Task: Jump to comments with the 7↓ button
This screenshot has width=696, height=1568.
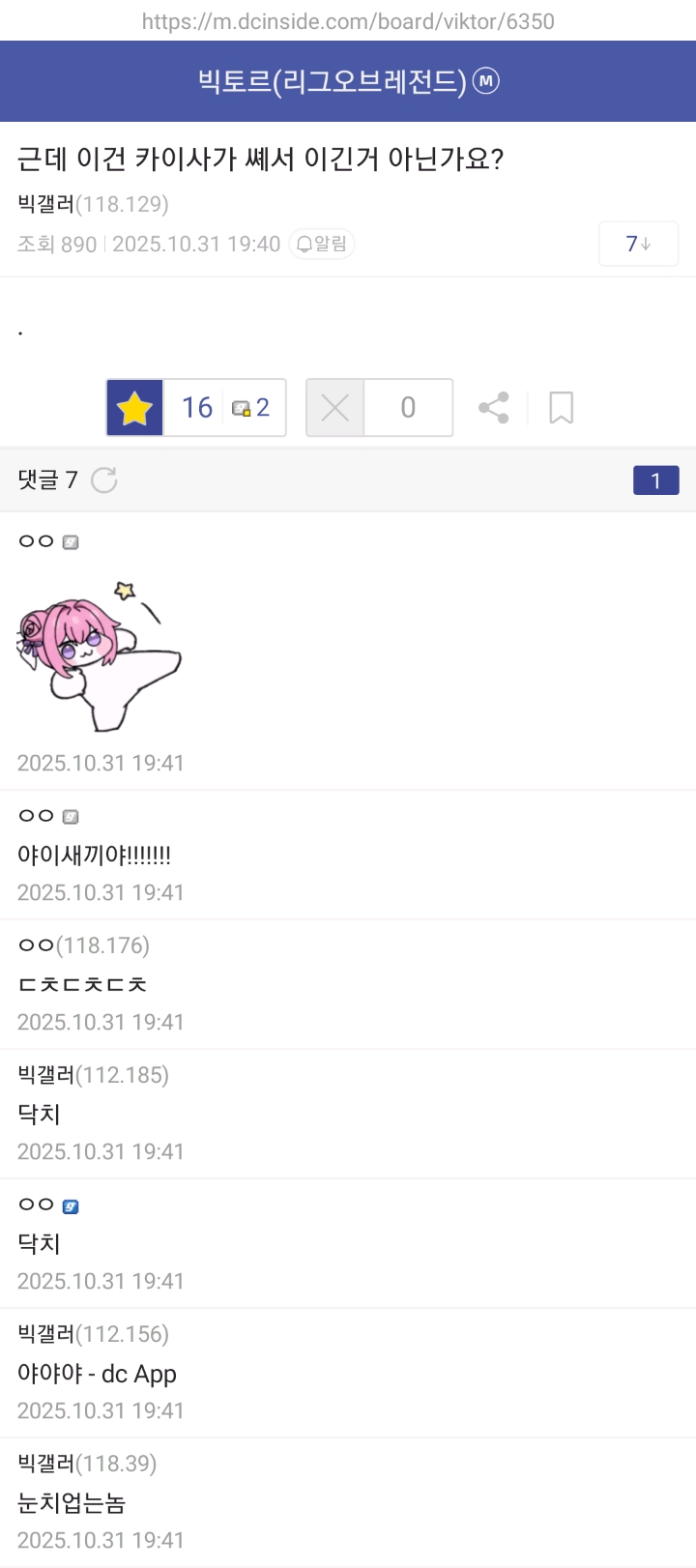Action: click(638, 244)
